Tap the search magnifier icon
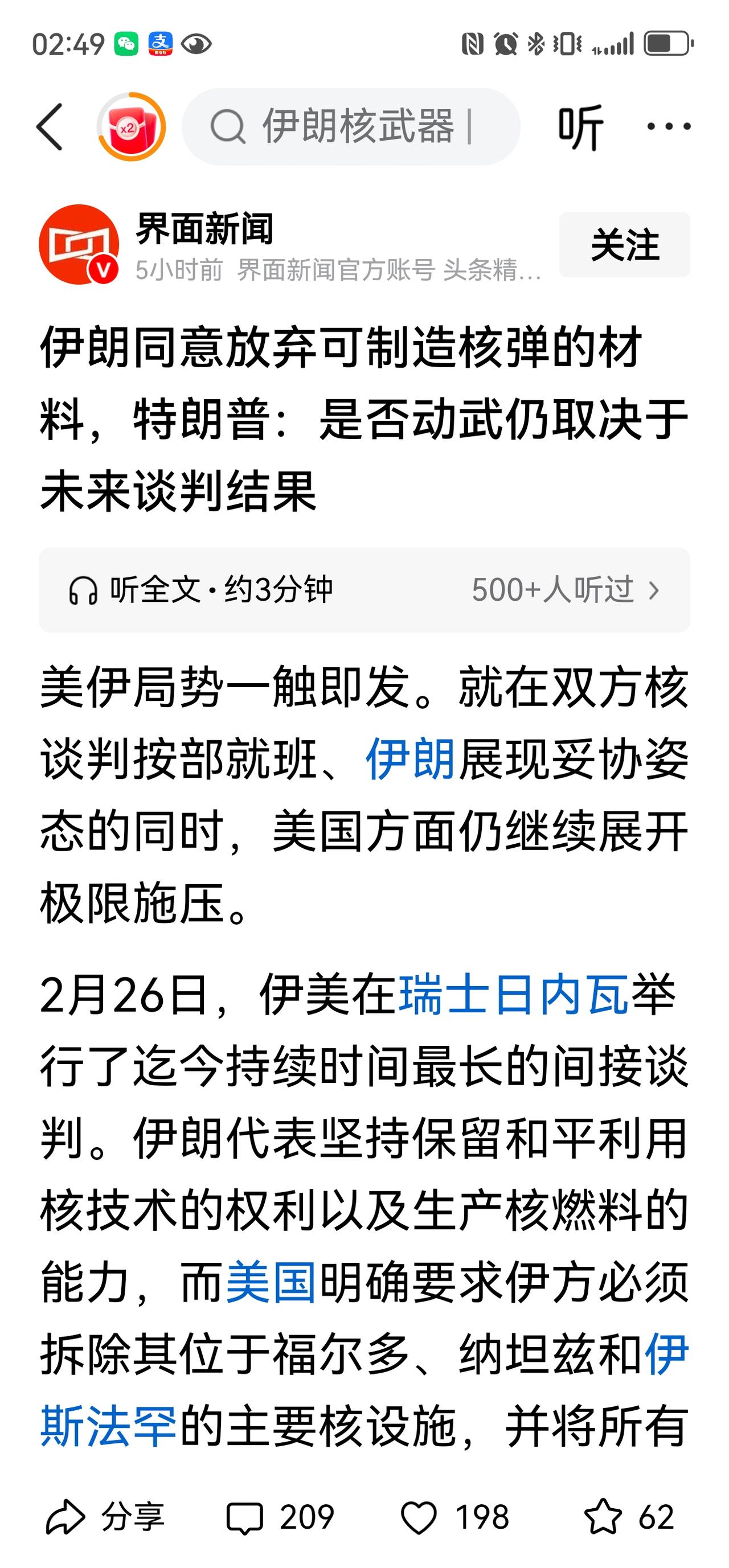Image resolution: width=729 pixels, height=1568 pixels. pos(229,126)
